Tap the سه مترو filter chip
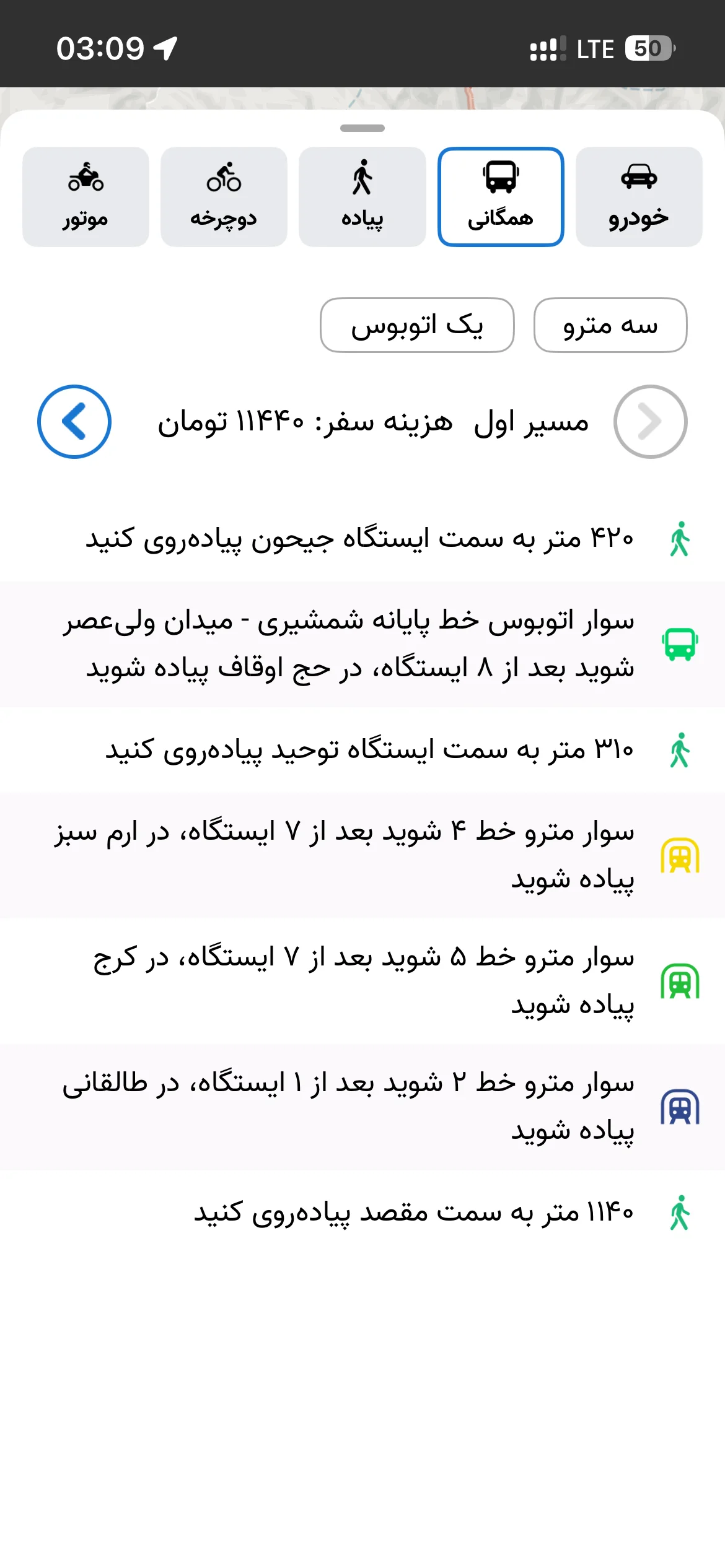Viewport: 725px width, 1568px height. [x=610, y=325]
